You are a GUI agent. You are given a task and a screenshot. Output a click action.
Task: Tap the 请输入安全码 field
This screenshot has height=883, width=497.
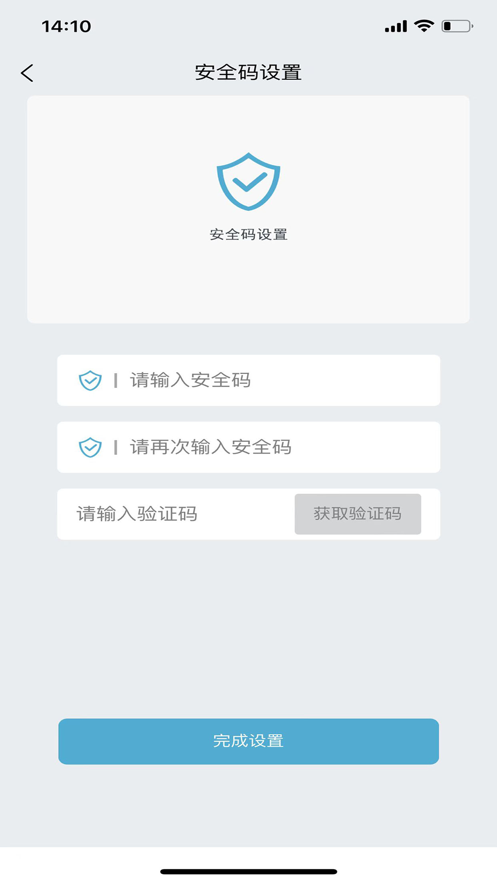tap(248, 380)
